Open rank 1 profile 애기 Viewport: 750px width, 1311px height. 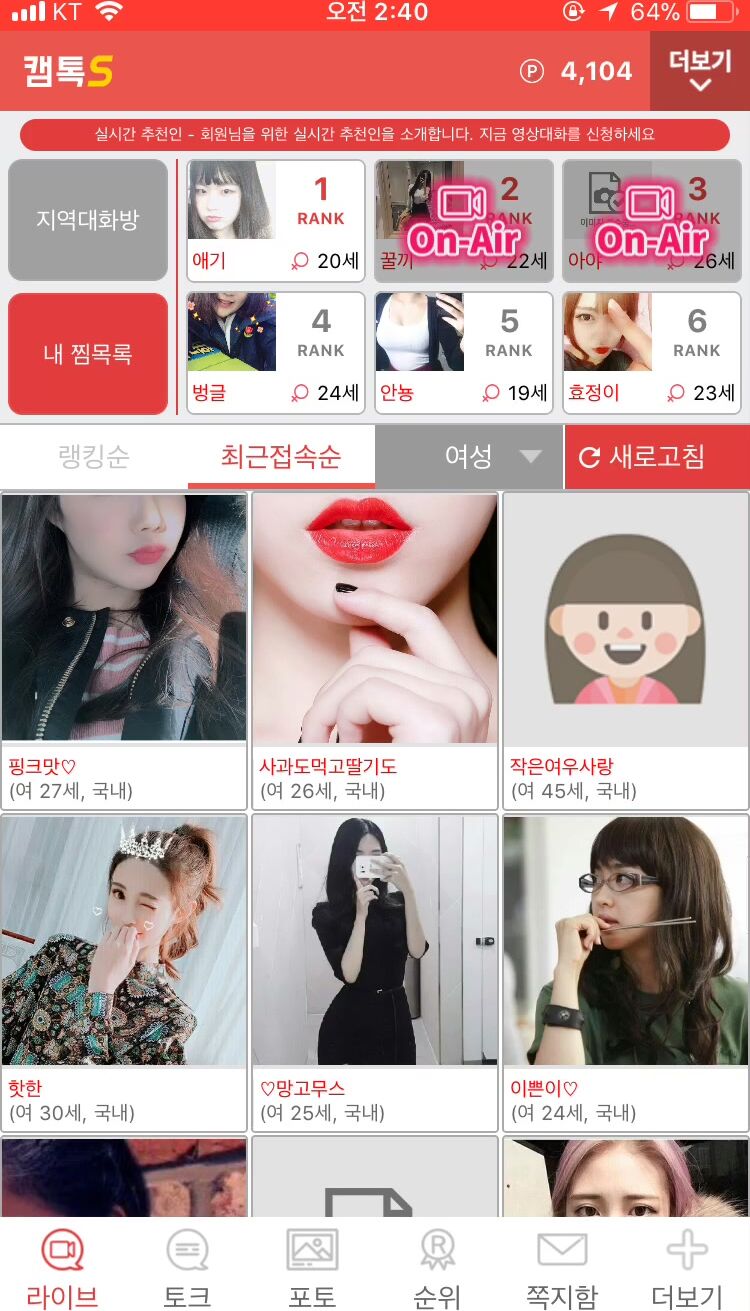[276, 221]
